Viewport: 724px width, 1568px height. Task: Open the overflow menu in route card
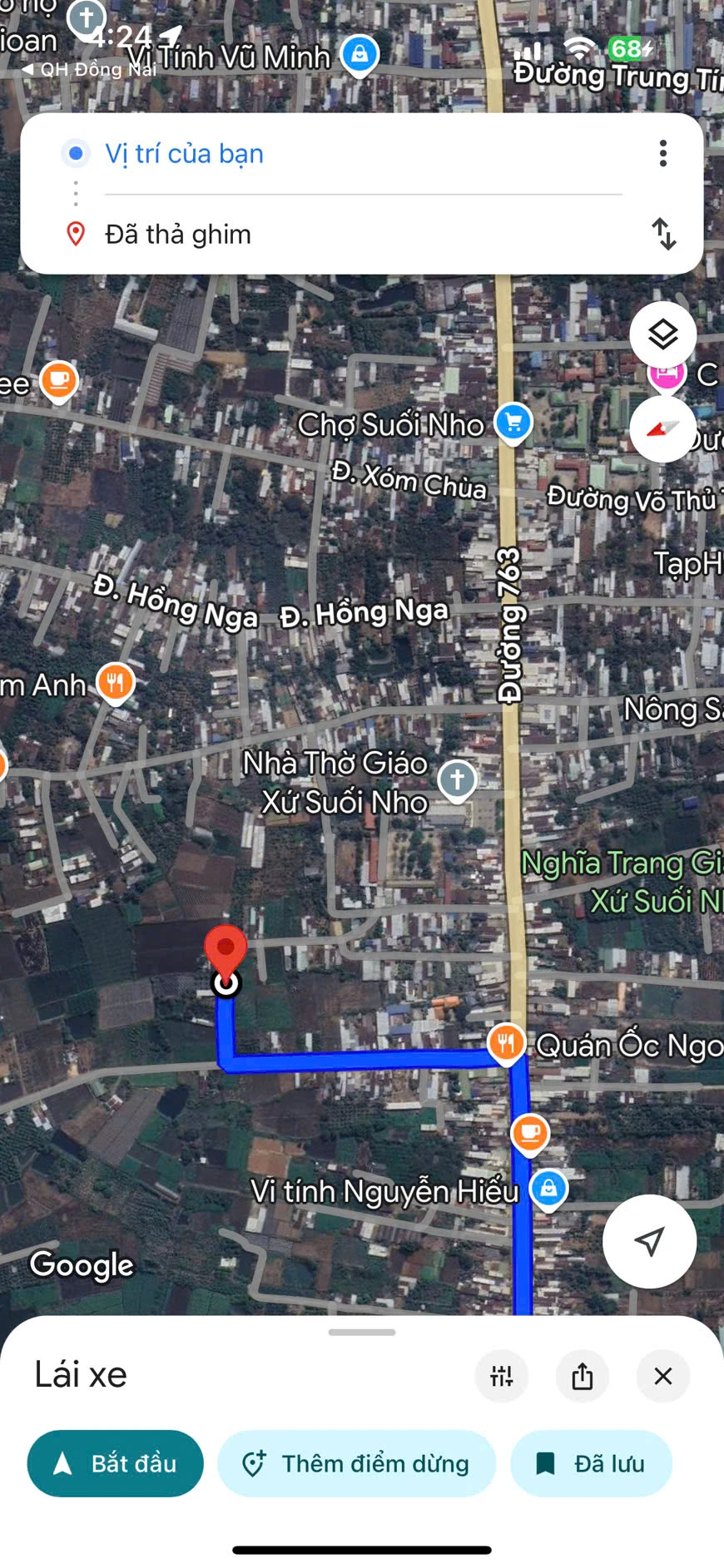point(662,153)
